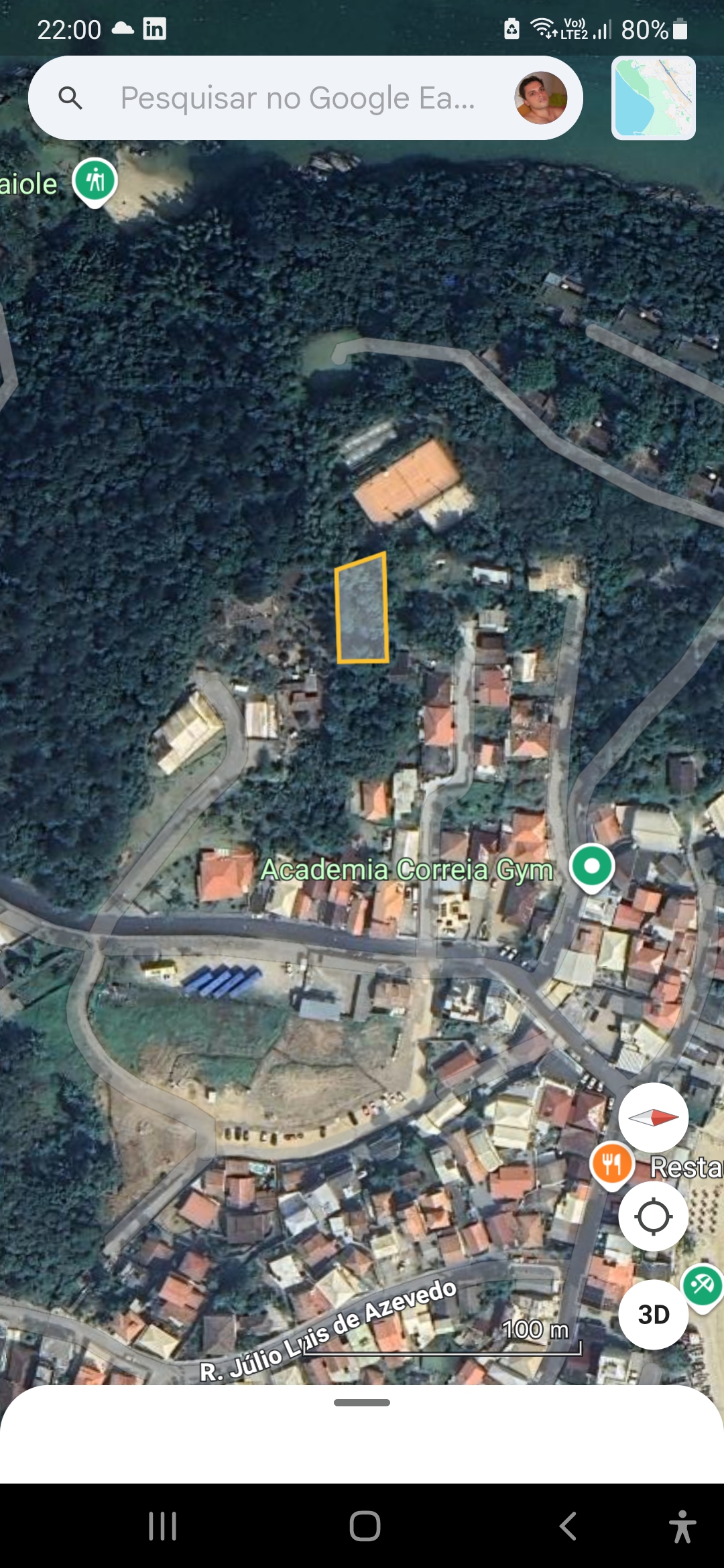Select the yellow outlined land polygon
The height and width of the screenshot is (1568, 724).
(362, 608)
